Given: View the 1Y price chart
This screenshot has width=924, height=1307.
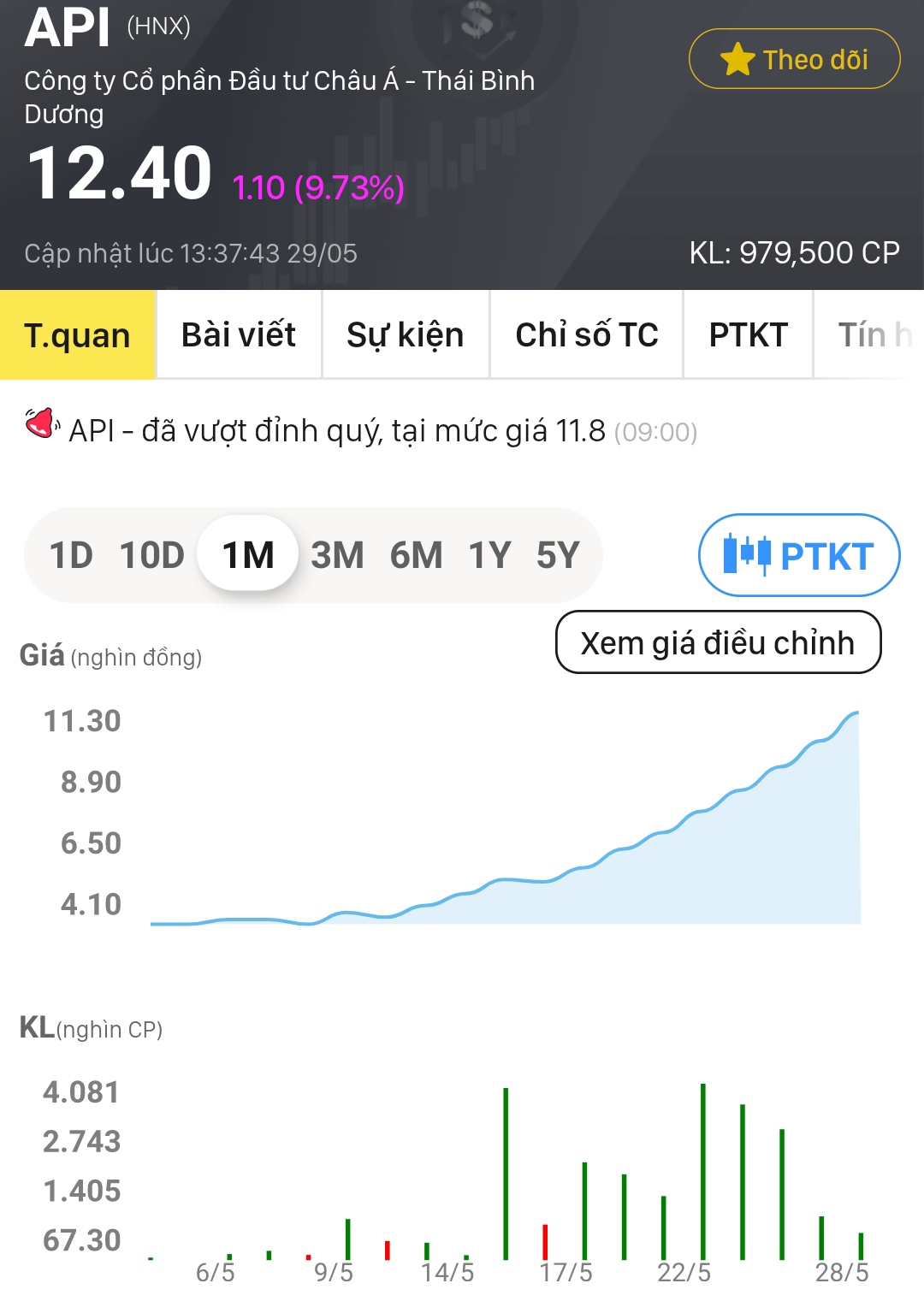Looking at the screenshot, I should [489, 556].
